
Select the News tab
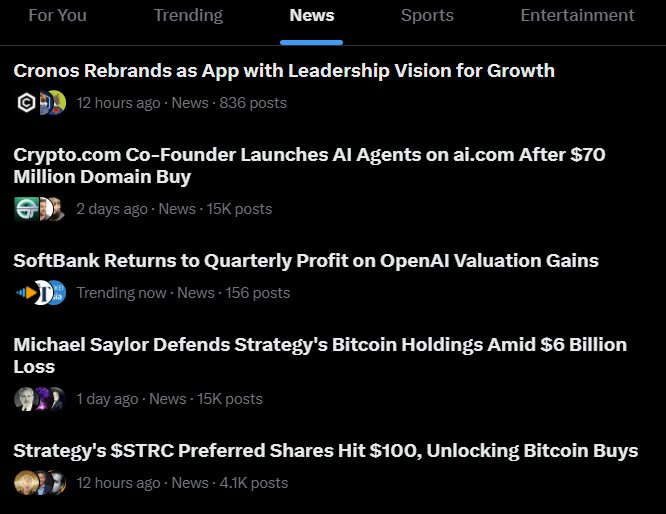click(x=311, y=16)
